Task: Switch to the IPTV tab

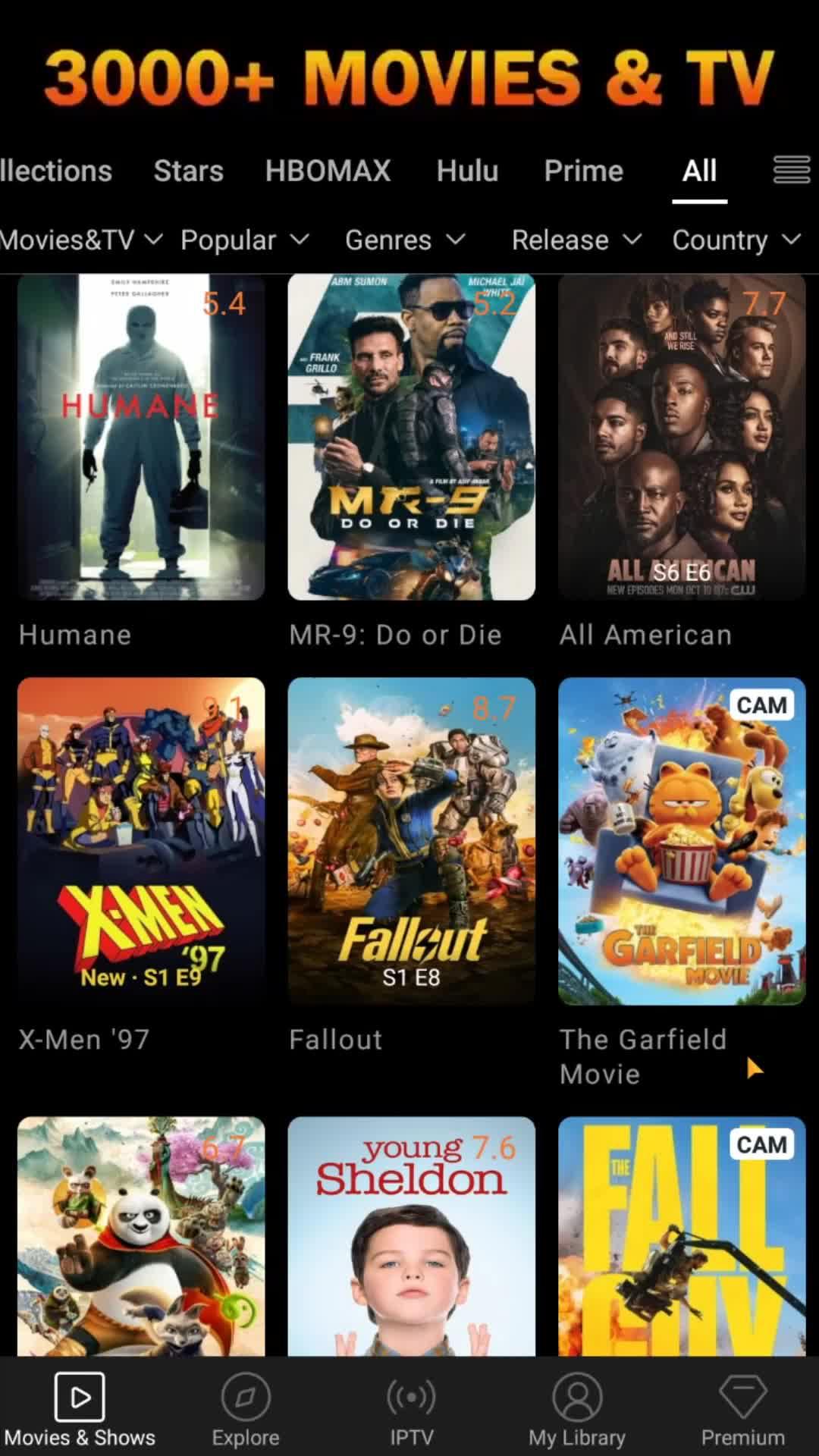Action: (411, 1410)
